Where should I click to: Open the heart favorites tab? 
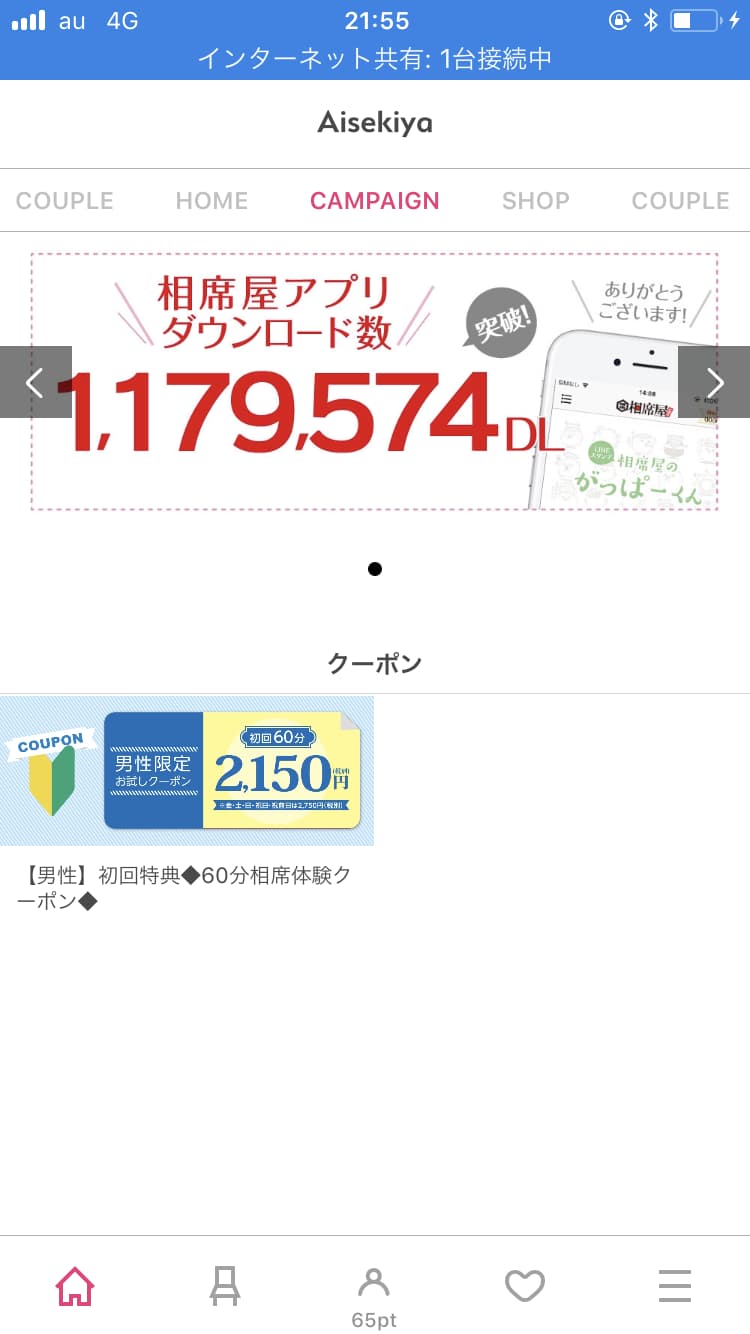coord(525,1285)
